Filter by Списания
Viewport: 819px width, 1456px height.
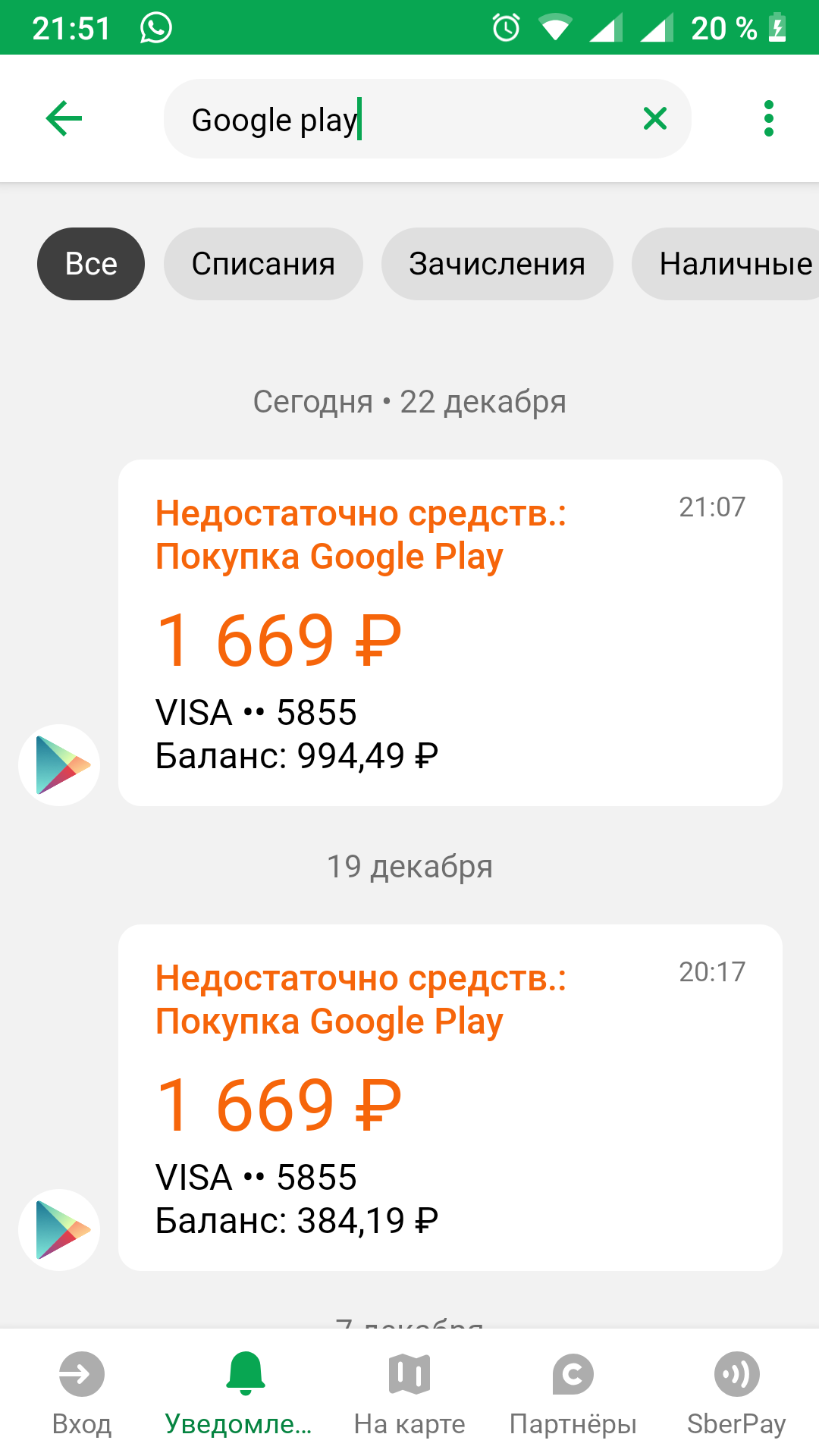pyautogui.click(x=263, y=264)
